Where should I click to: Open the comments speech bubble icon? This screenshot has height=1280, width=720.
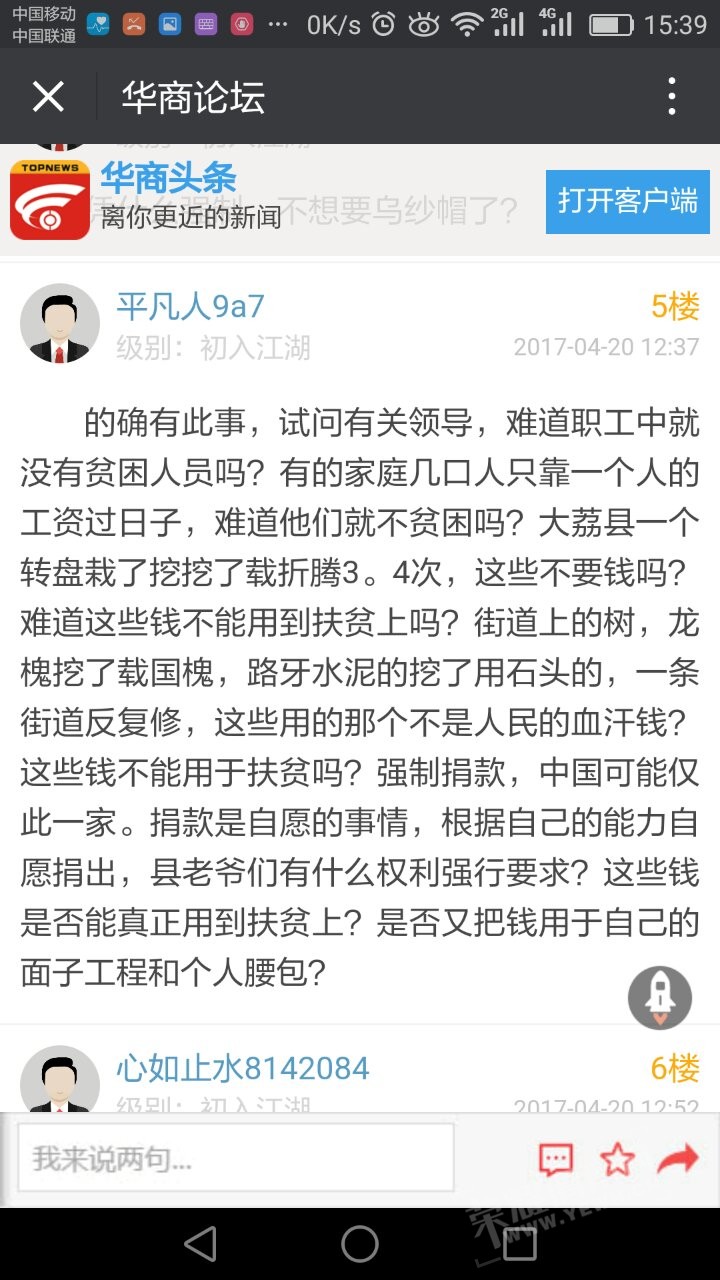pyautogui.click(x=556, y=1159)
